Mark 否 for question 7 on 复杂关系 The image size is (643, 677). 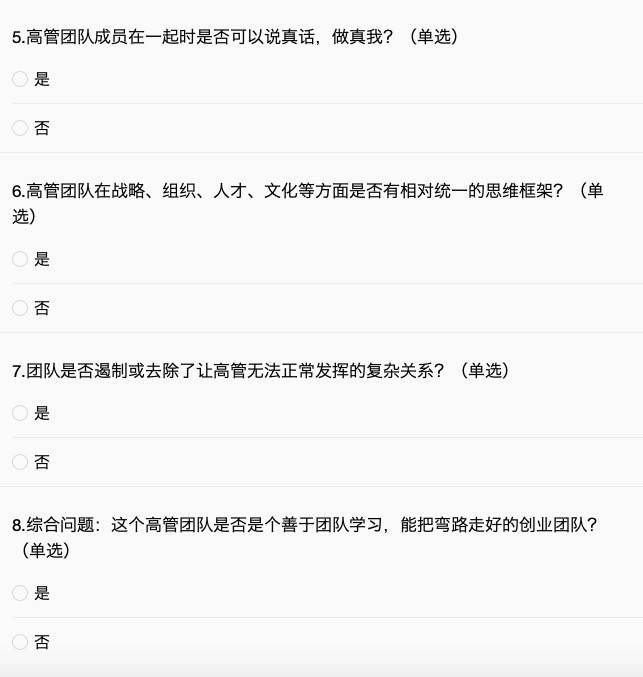(20, 462)
